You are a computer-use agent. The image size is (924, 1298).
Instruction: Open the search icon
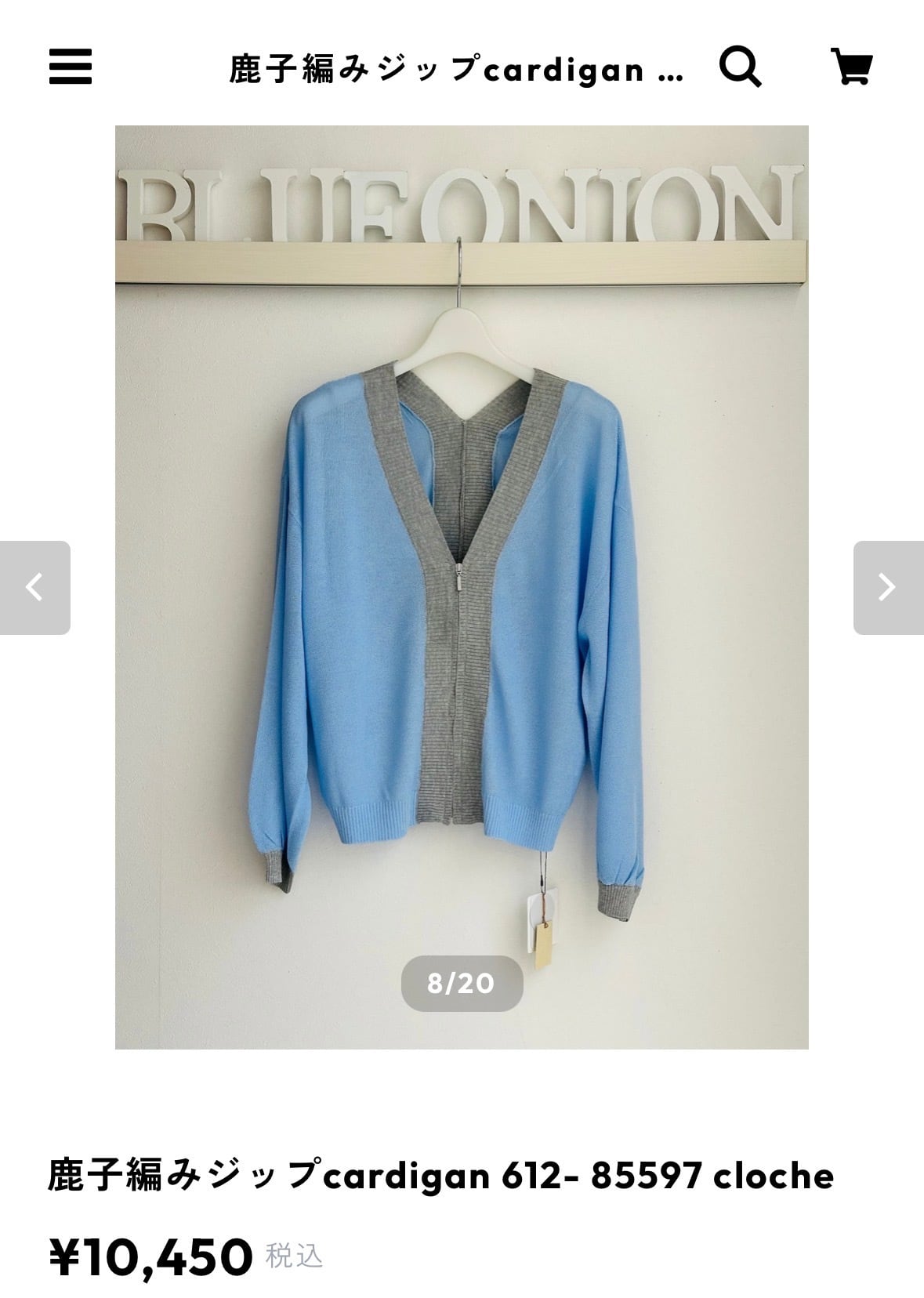(x=741, y=67)
